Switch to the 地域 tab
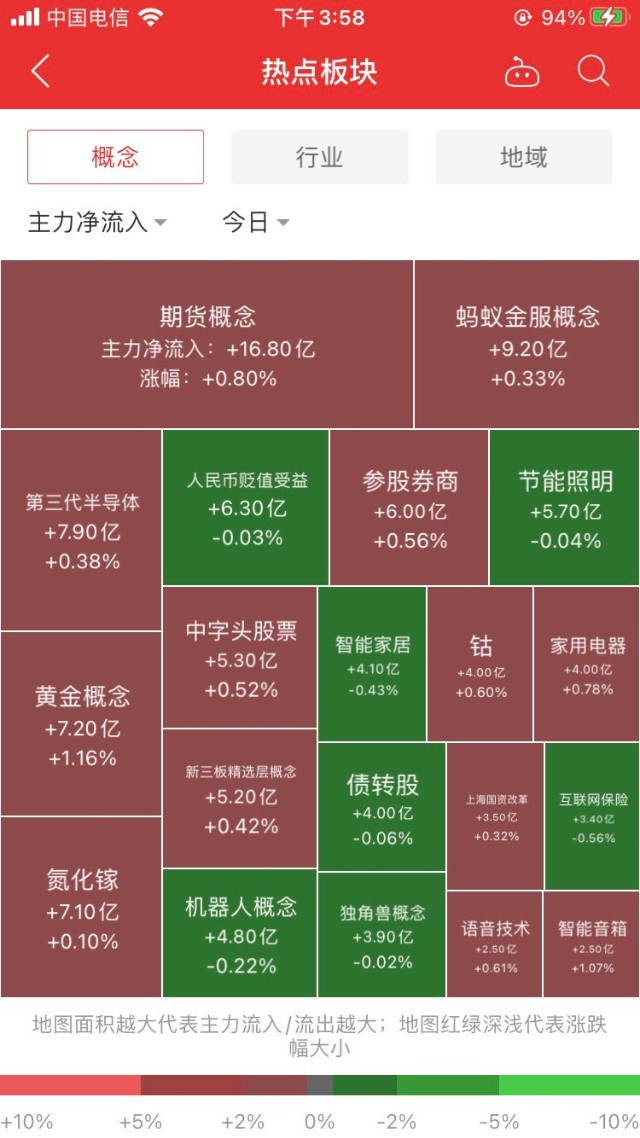 (523, 157)
